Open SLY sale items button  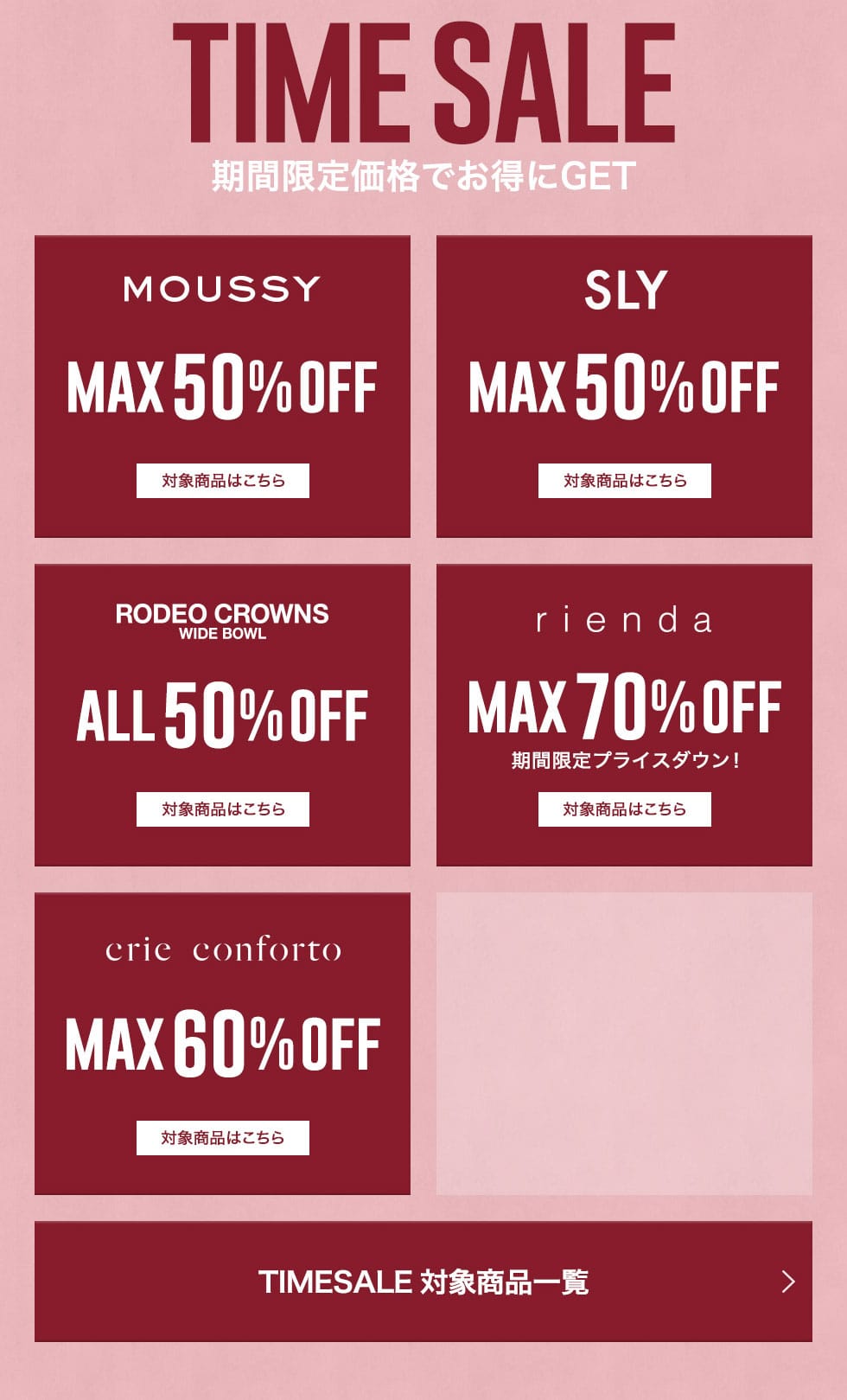tap(624, 481)
